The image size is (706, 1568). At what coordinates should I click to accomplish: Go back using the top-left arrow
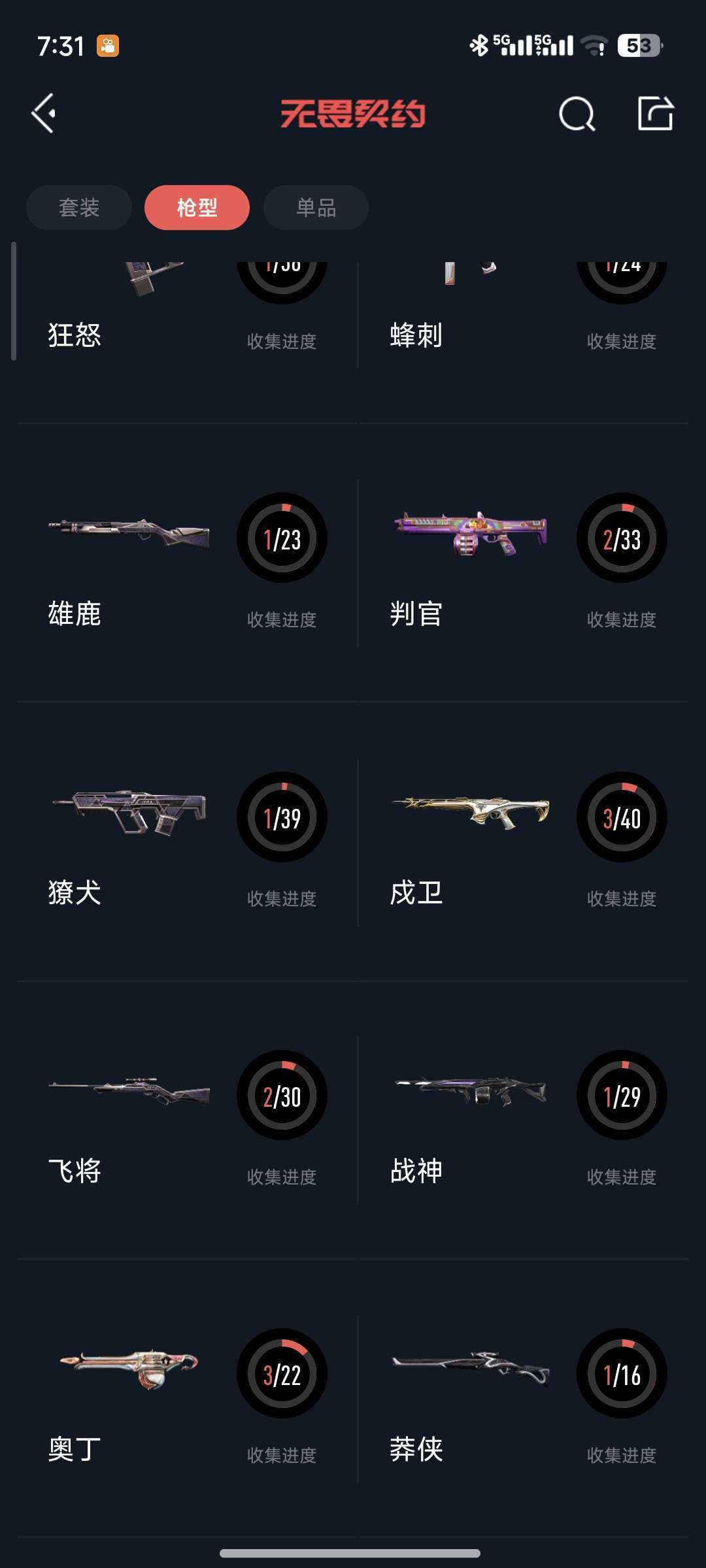(x=44, y=114)
